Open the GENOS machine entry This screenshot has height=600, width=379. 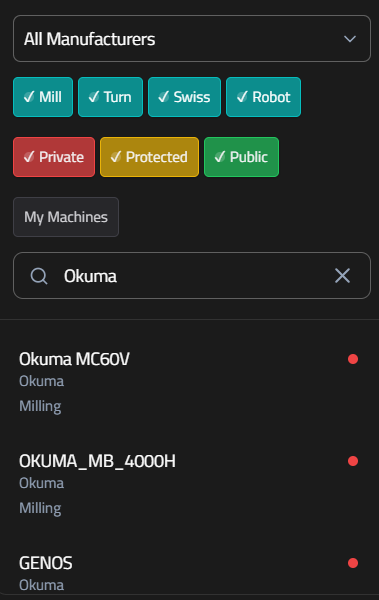(x=190, y=573)
